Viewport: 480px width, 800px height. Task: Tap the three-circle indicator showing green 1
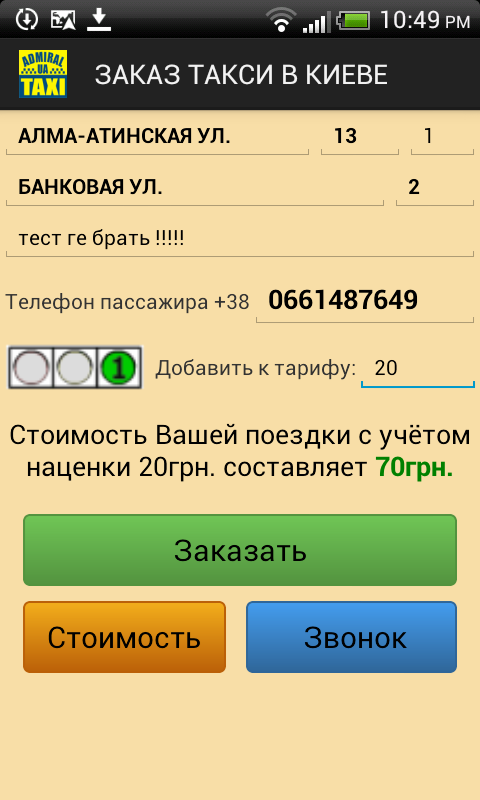click(75, 367)
